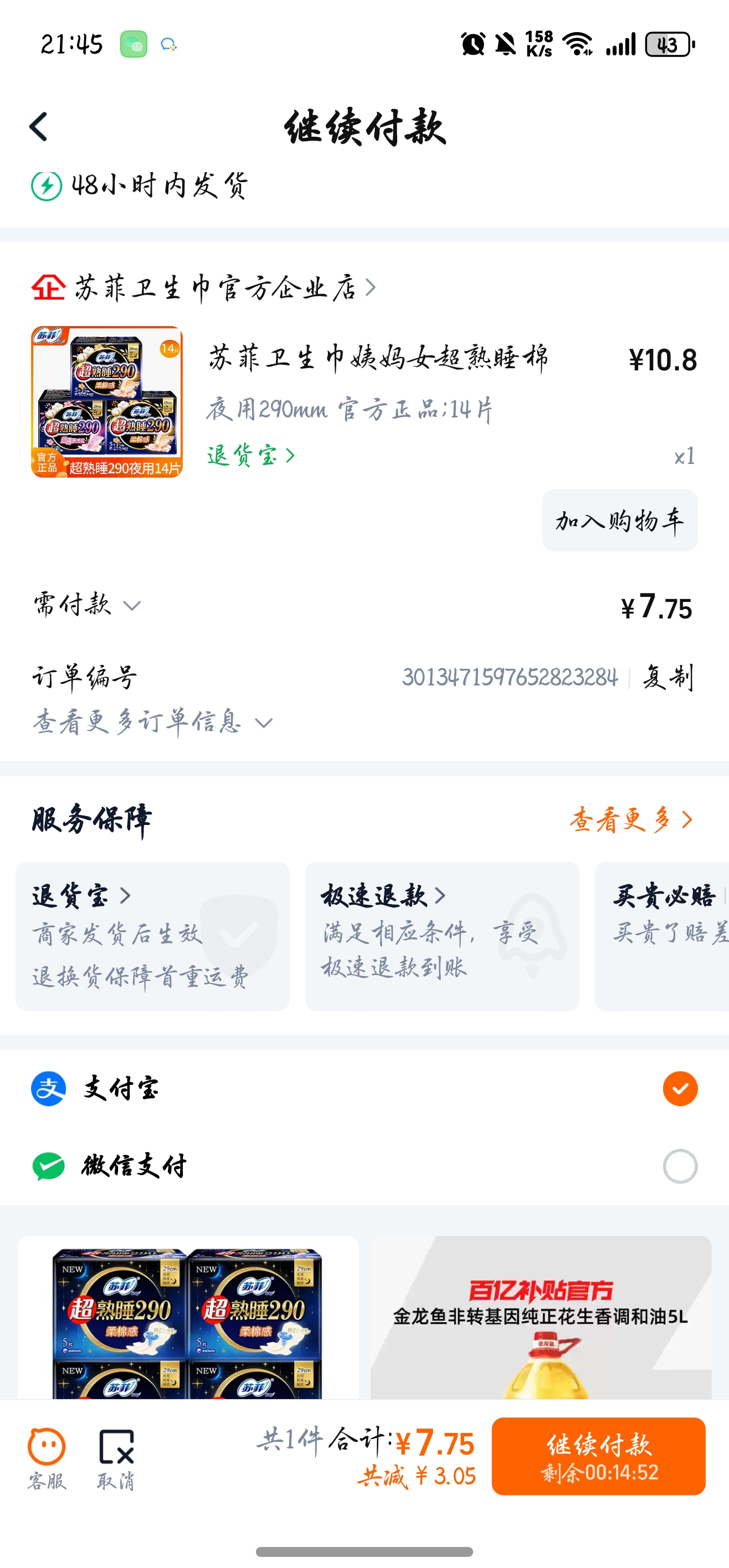
Task: Tap the 加入购物车 button
Action: coord(619,520)
